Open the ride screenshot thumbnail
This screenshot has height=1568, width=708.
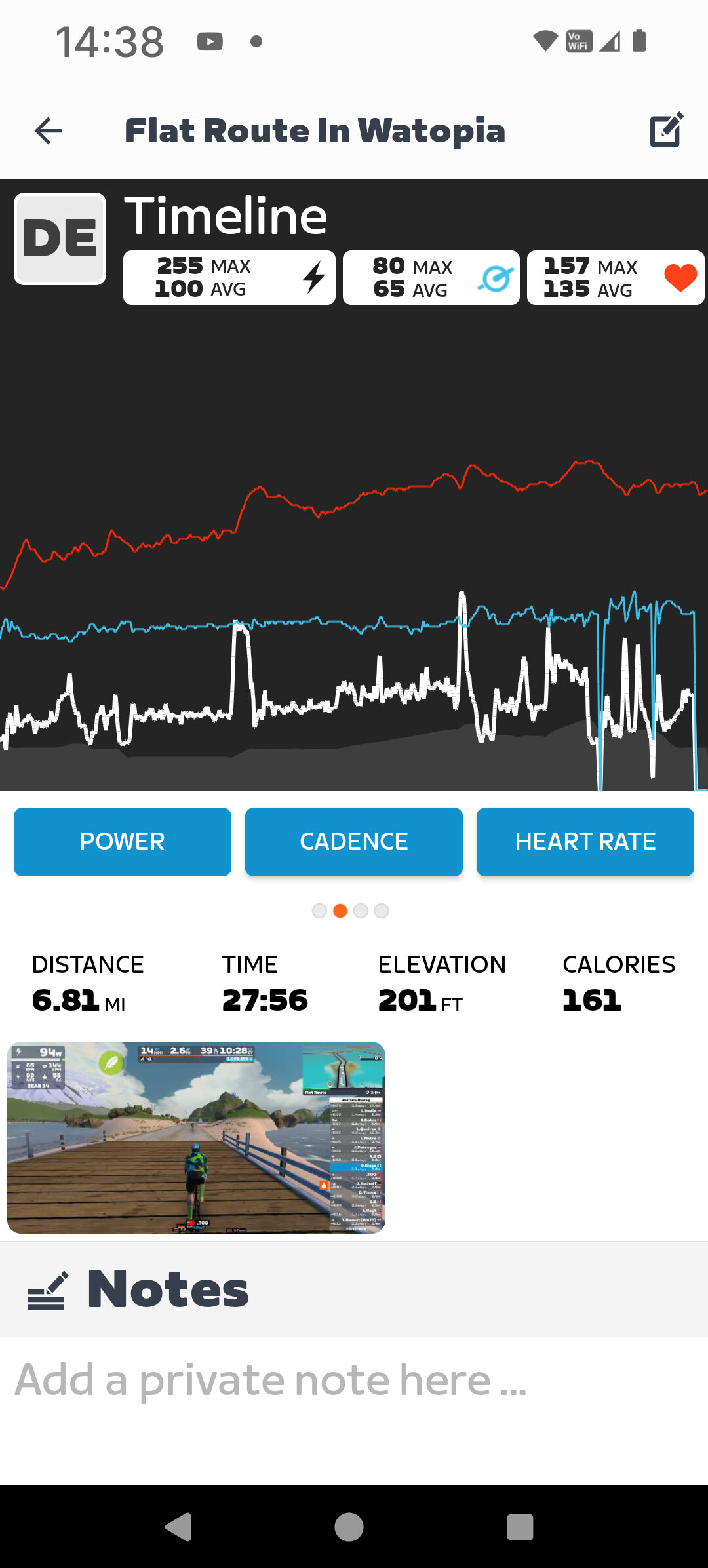pos(196,1137)
